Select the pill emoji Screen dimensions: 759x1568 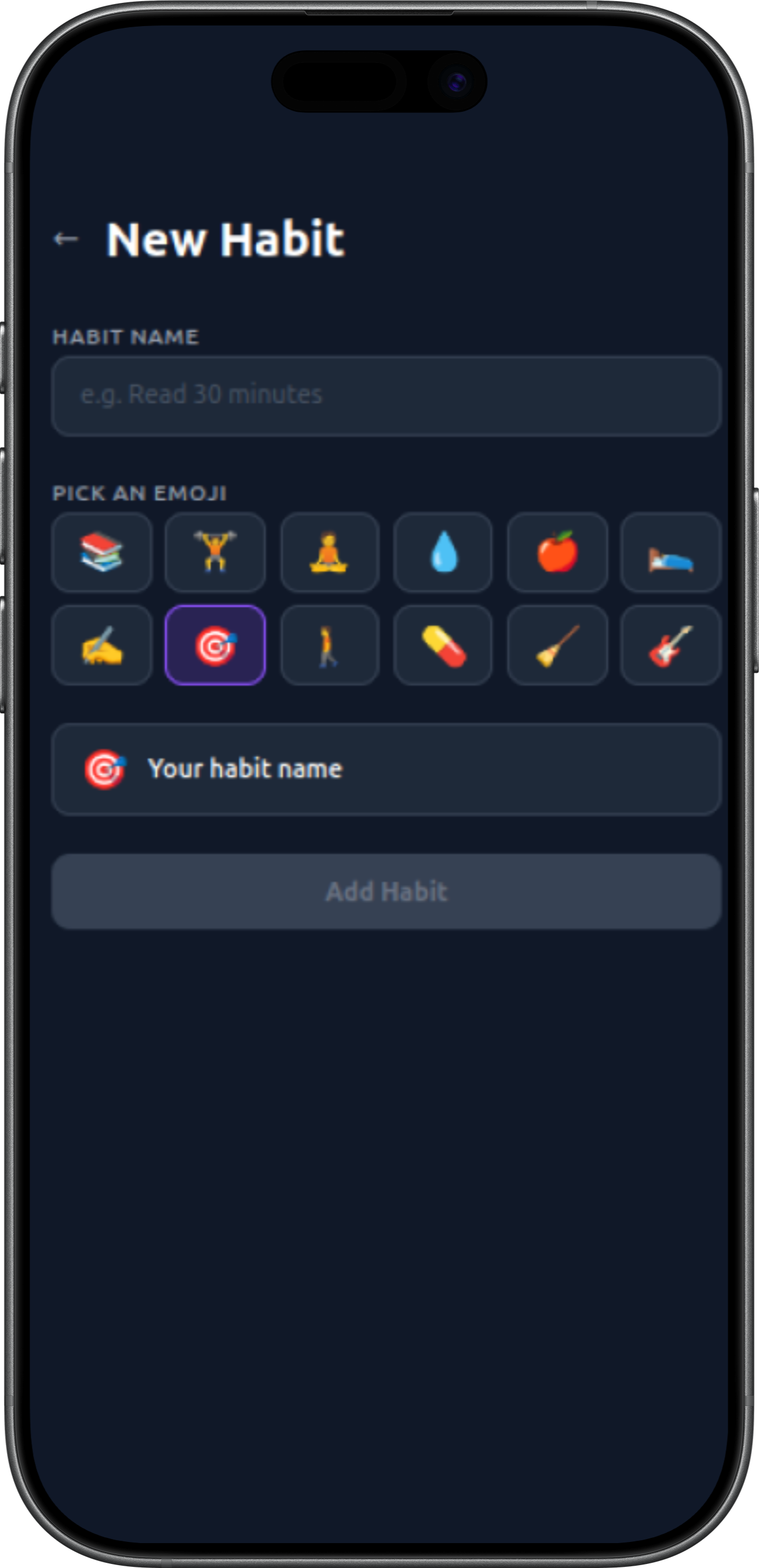[x=443, y=645]
